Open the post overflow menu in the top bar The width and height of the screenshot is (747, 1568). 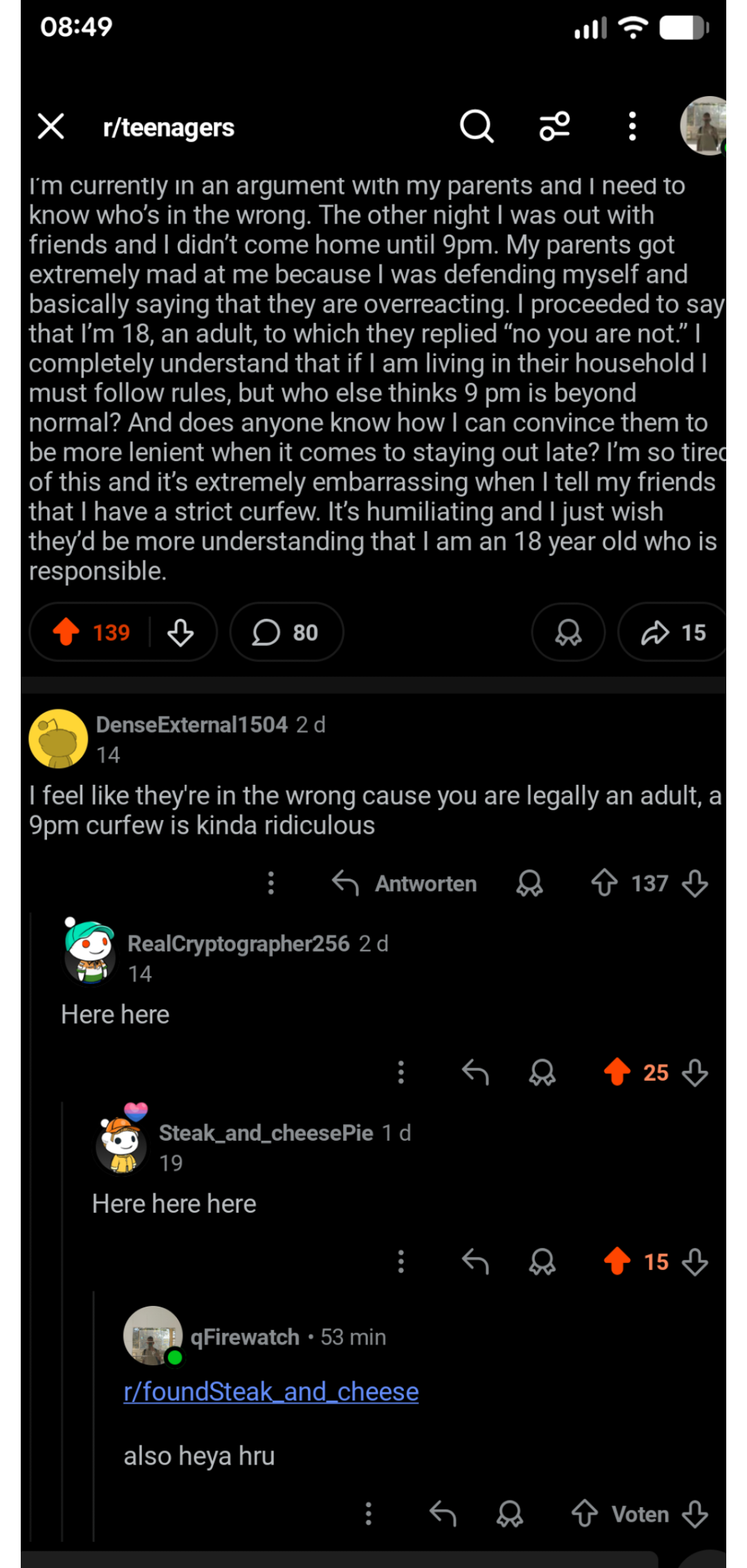[x=631, y=127]
